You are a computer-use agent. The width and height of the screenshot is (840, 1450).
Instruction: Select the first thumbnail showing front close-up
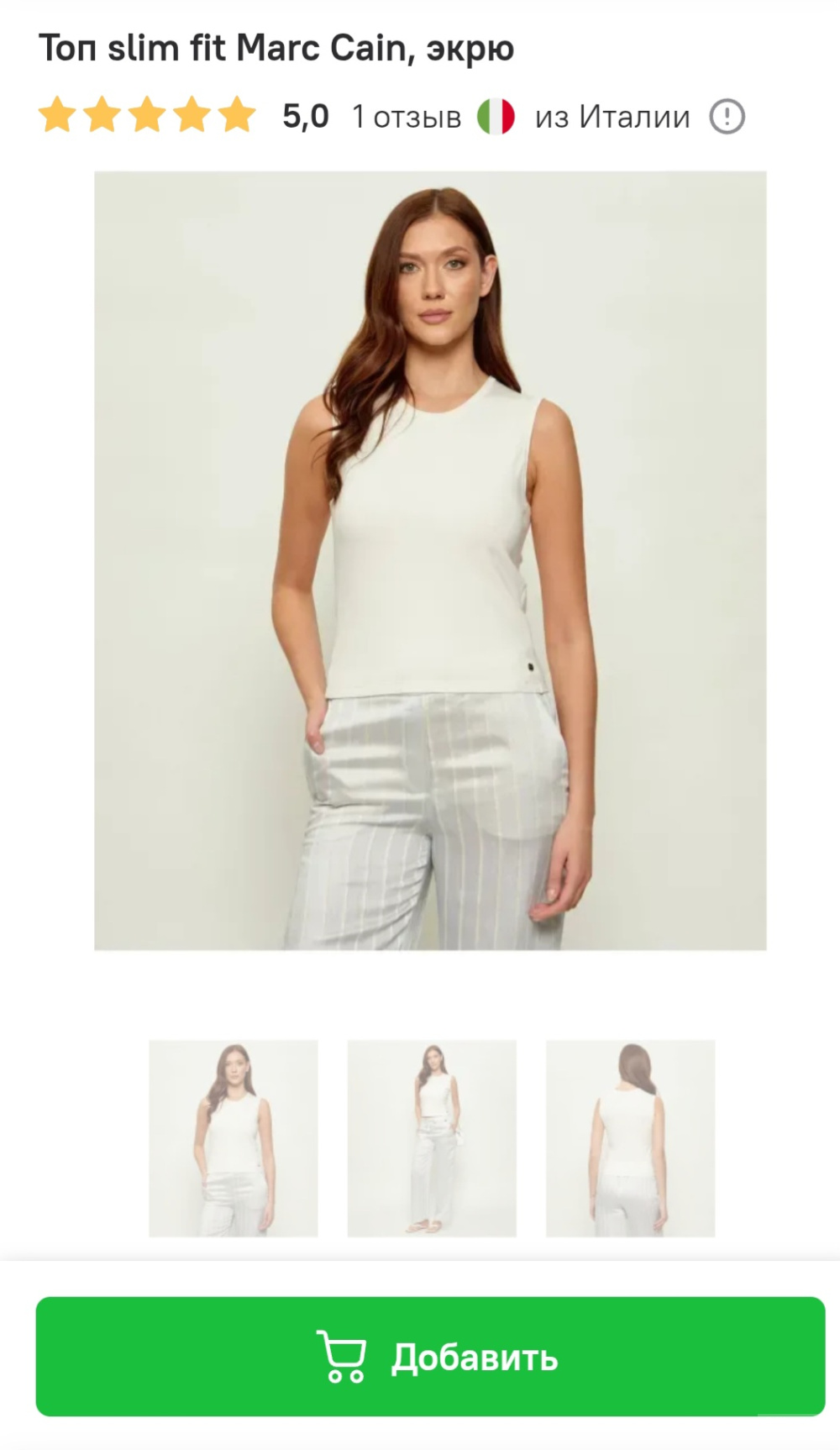pyautogui.click(x=234, y=1138)
